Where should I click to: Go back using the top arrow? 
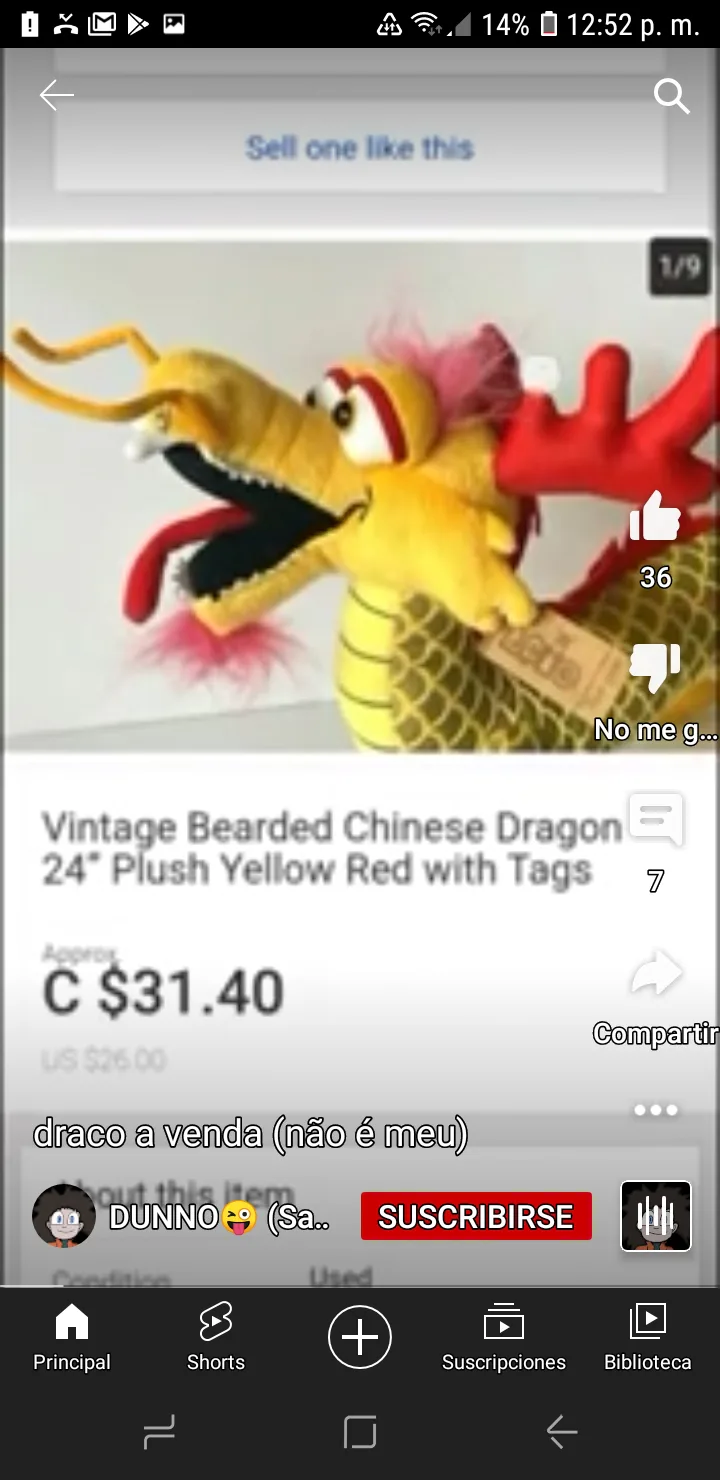pos(56,96)
